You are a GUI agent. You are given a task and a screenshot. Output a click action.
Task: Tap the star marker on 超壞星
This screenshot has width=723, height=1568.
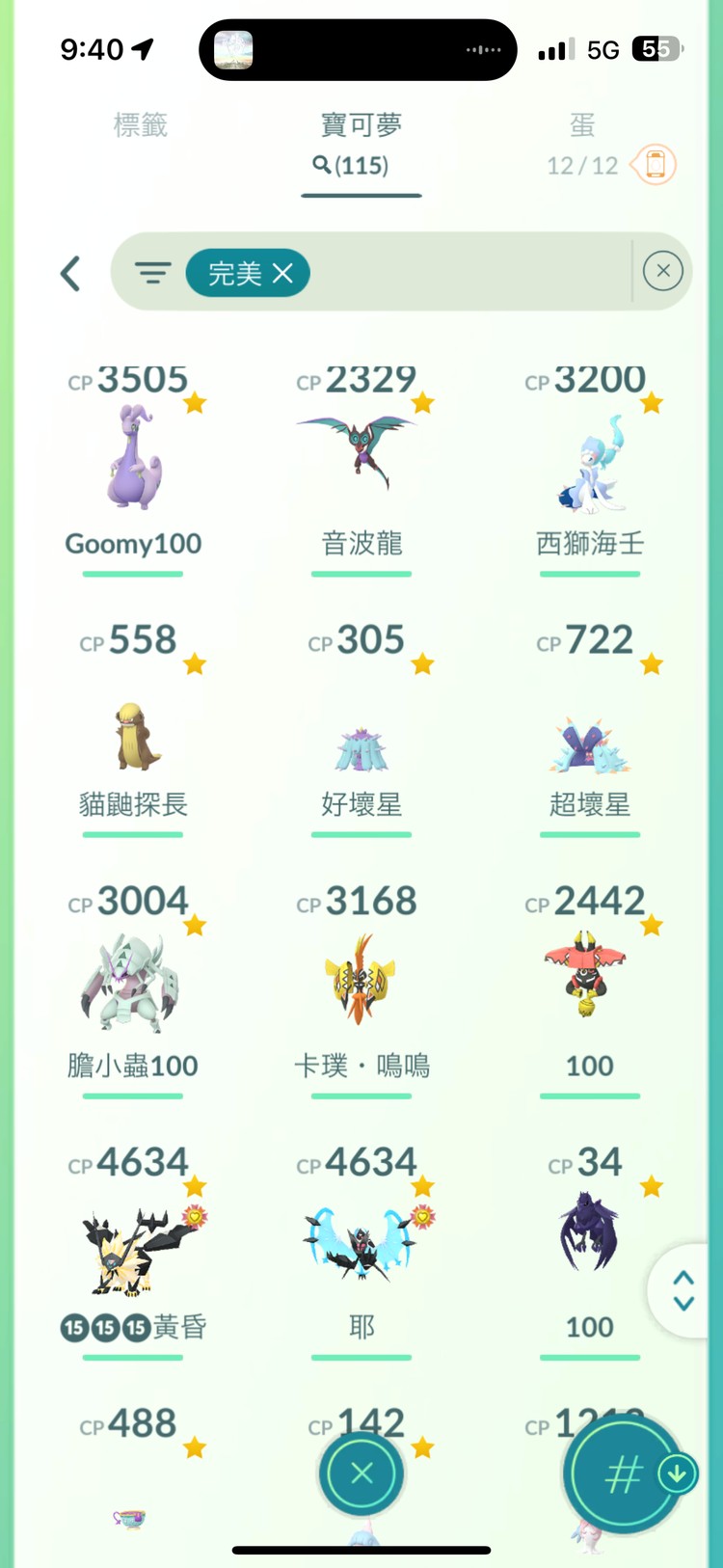pyautogui.click(x=650, y=663)
